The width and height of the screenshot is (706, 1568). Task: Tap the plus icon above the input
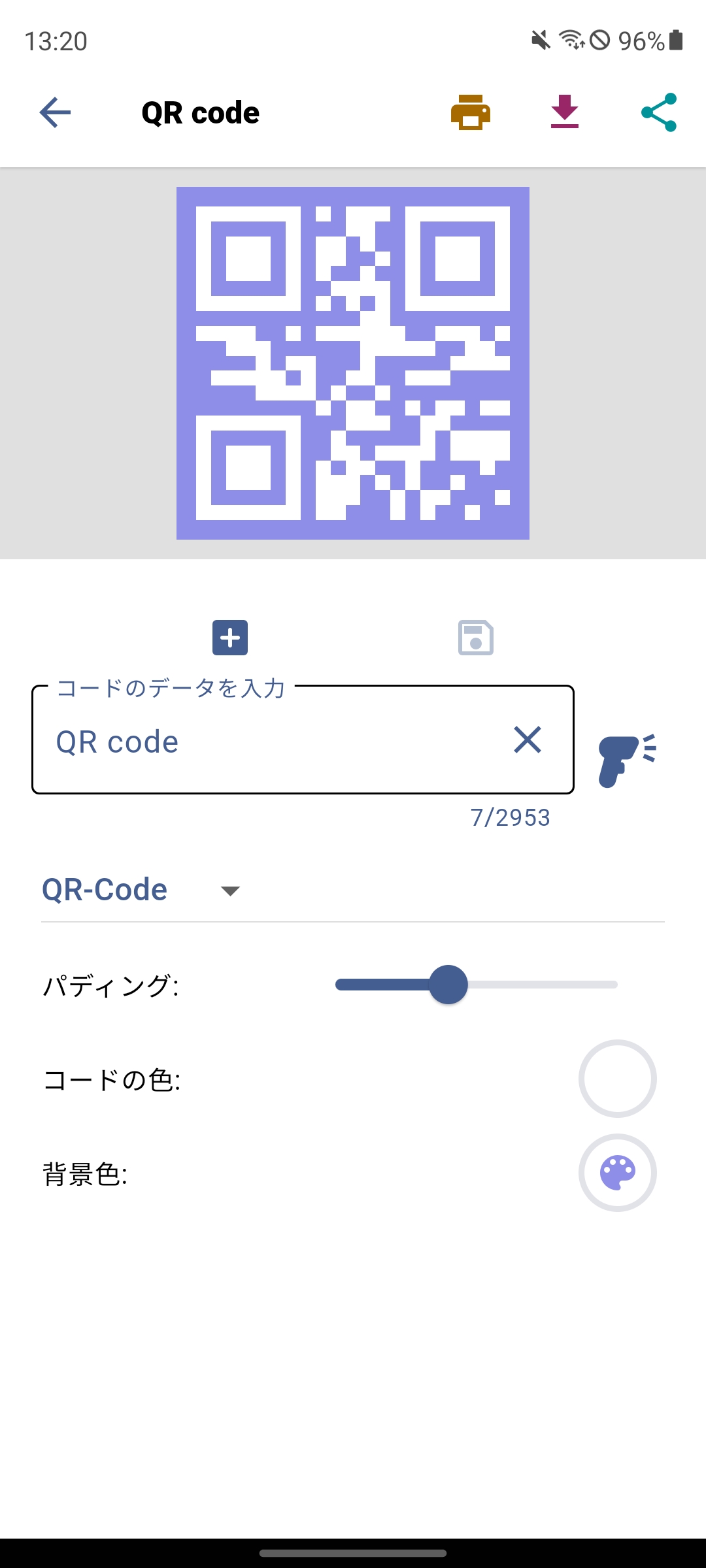[230, 638]
